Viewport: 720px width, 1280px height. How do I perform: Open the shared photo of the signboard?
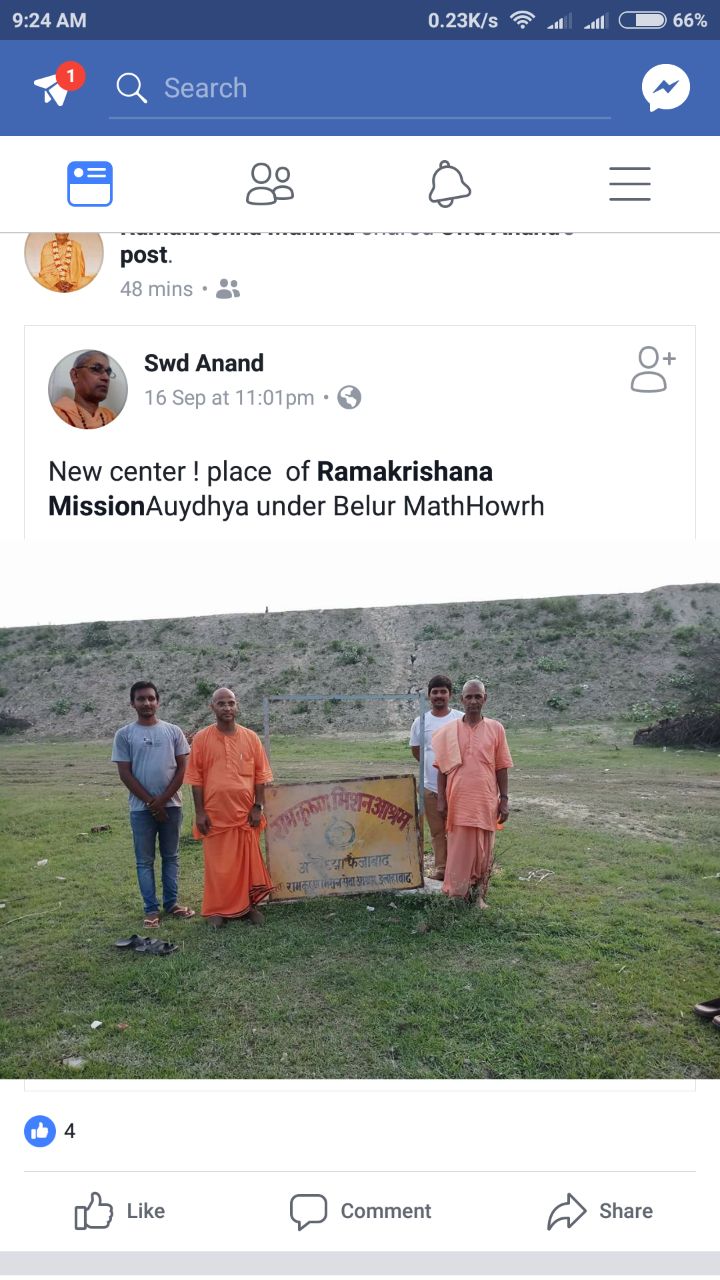[360, 810]
